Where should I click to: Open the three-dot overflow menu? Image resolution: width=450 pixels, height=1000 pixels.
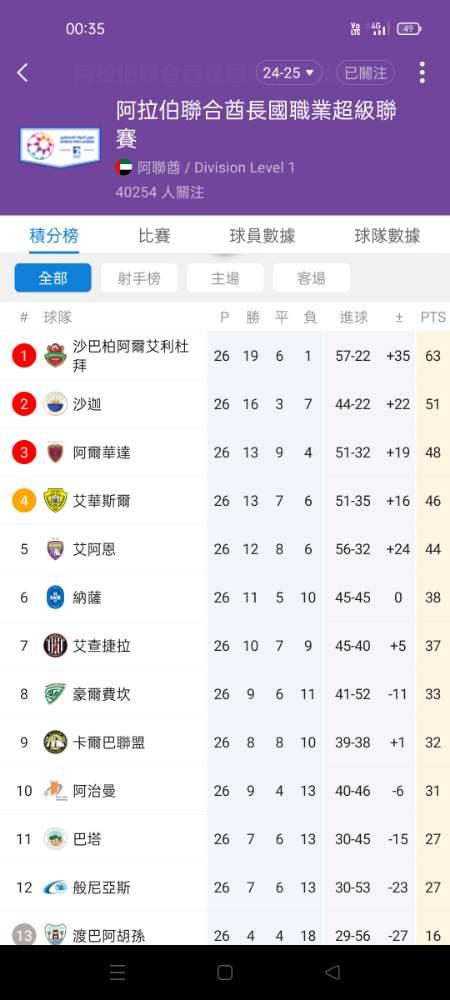422,73
